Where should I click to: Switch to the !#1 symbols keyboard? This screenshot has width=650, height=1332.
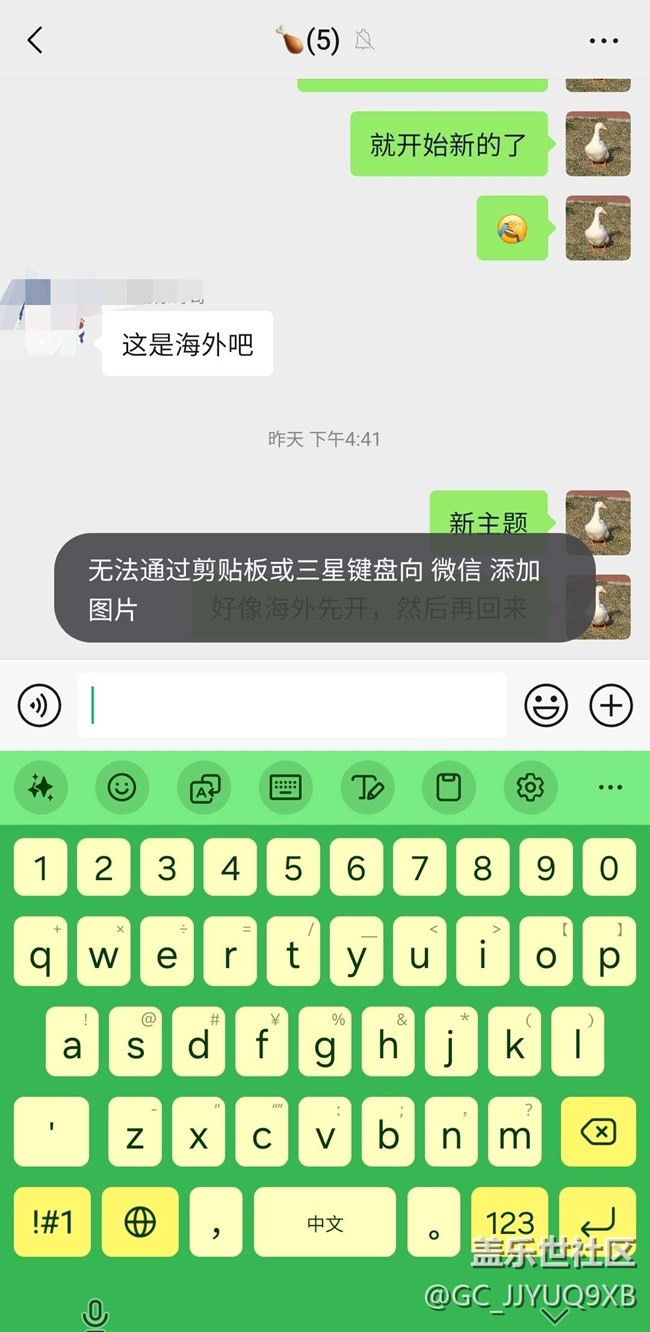coord(51,1222)
